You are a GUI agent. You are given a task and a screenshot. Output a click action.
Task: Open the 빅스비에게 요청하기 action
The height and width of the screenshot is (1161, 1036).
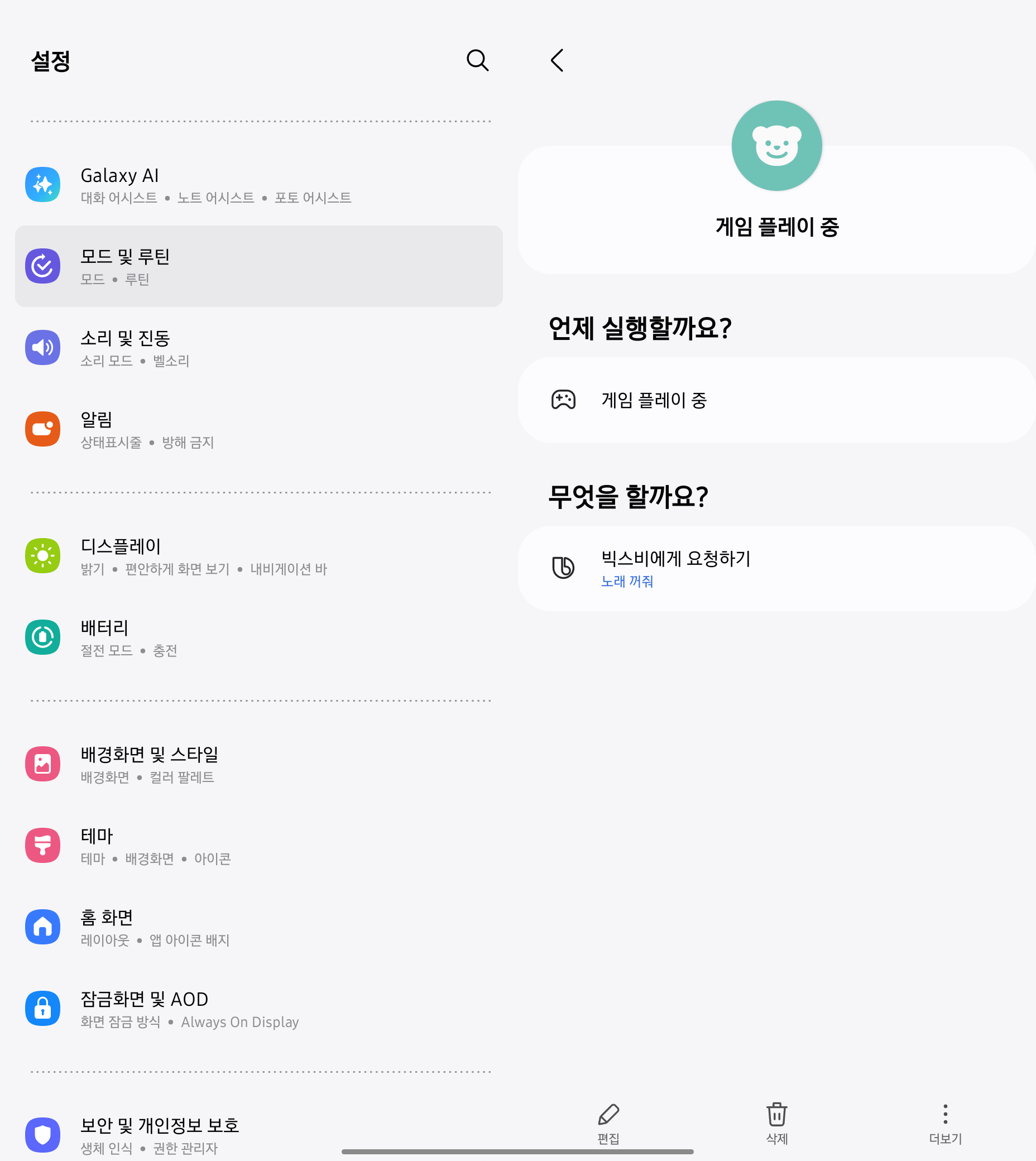(x=776, y=569)
